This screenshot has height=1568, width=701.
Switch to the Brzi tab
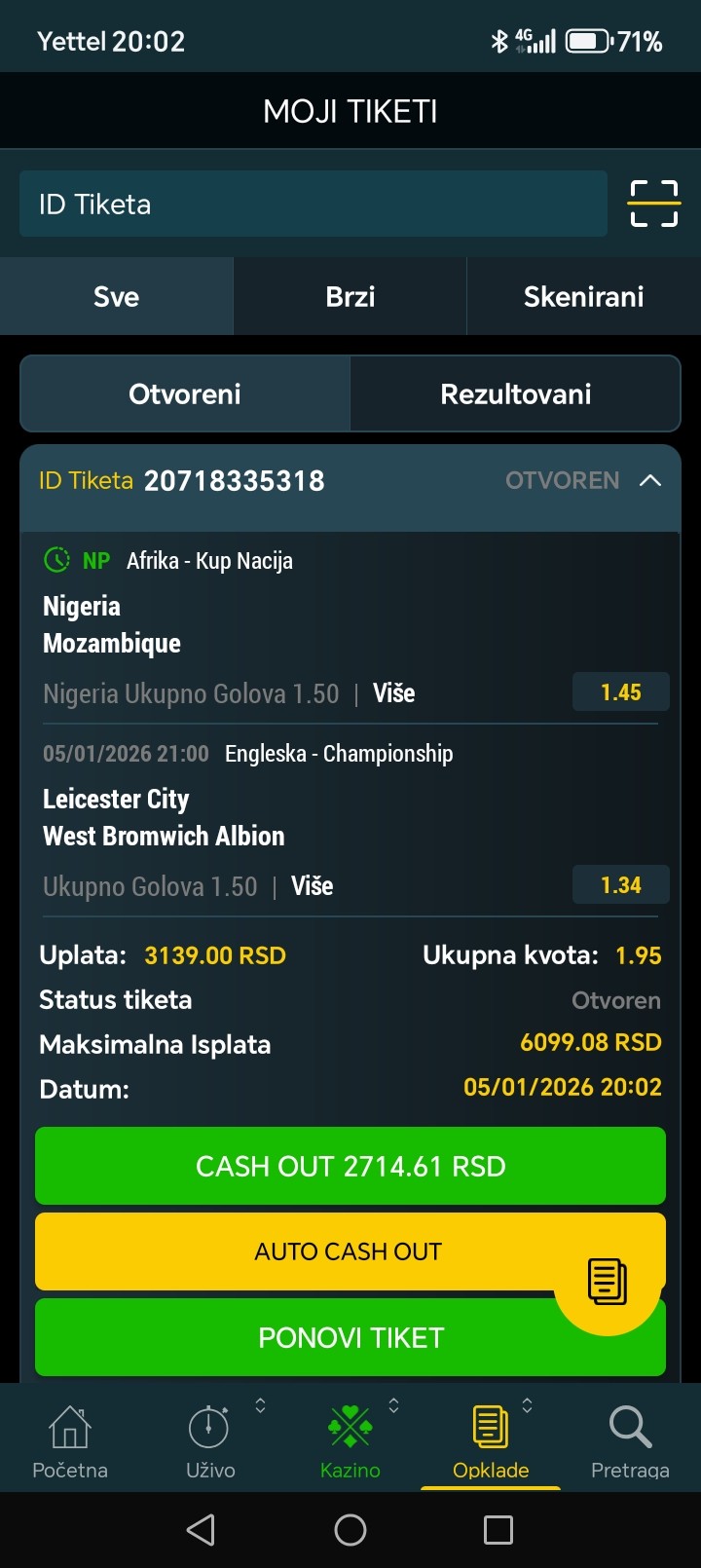[350, 296]
